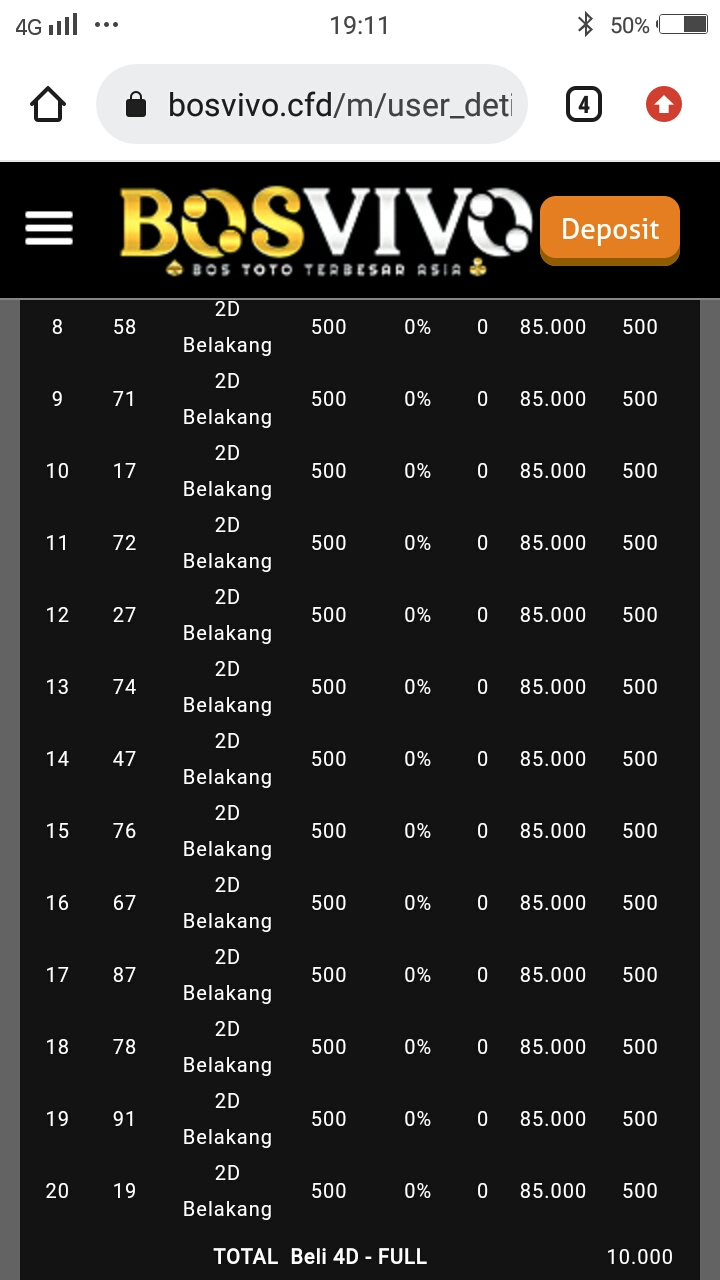Tap the browser home icon

(x=48, y=104)
